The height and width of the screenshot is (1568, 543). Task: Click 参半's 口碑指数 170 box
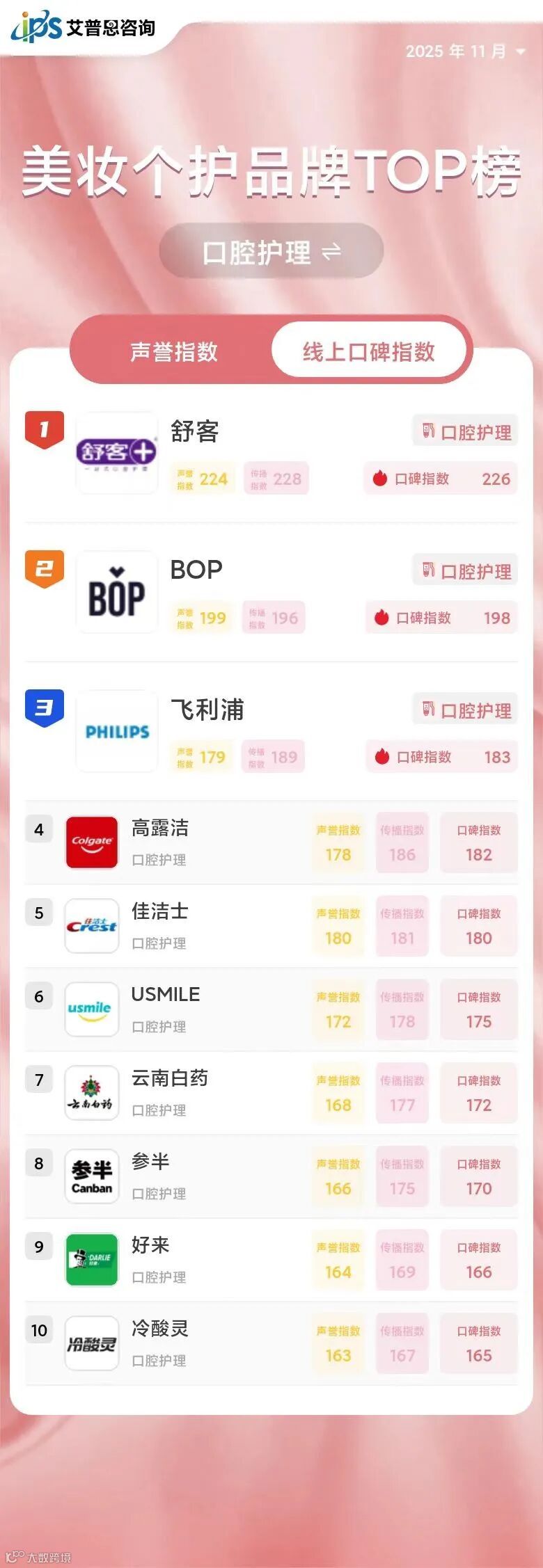click(x=478, y=1177)
